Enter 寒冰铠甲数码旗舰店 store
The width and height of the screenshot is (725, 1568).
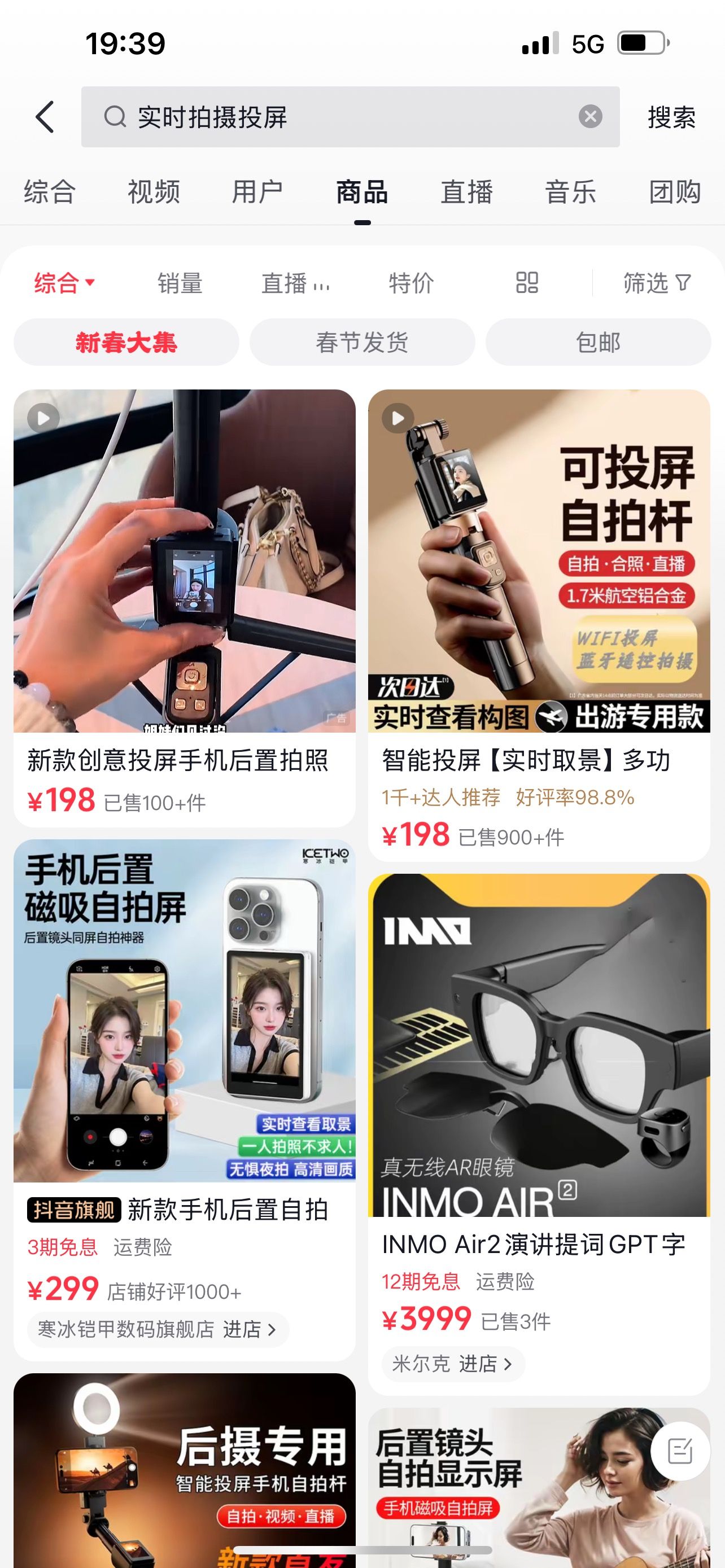158,1329
